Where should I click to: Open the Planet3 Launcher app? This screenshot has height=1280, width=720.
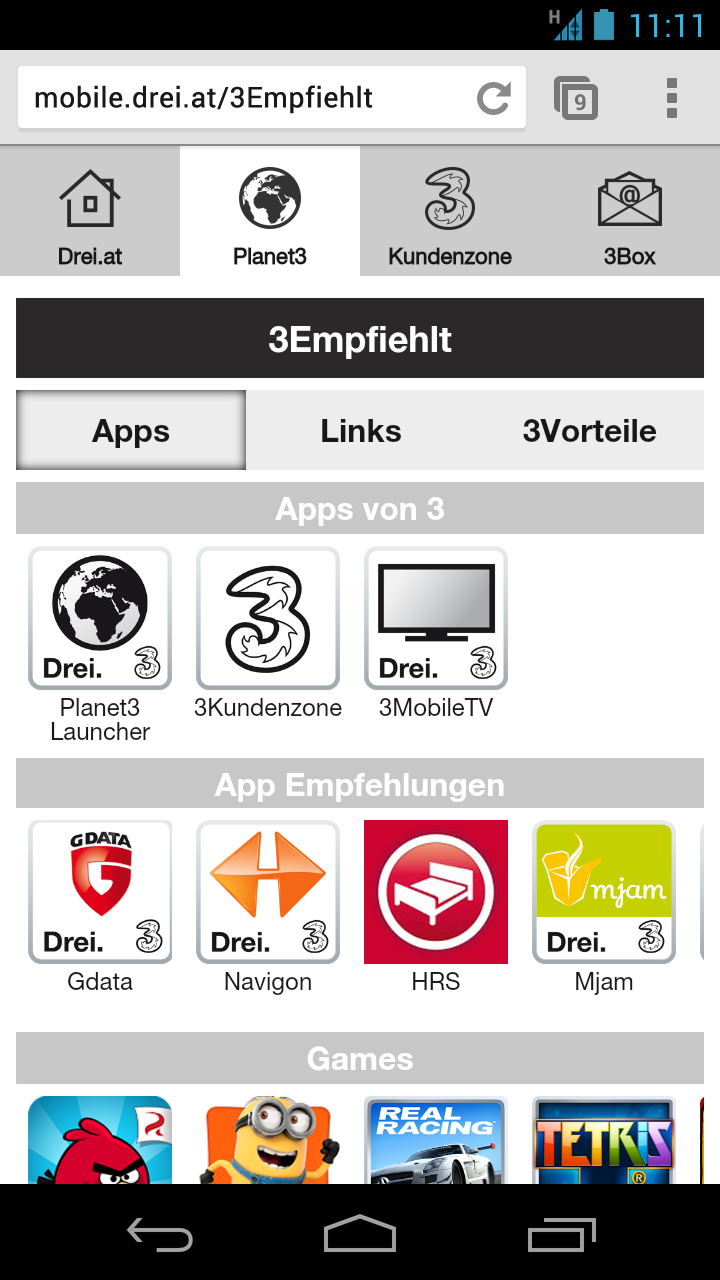pyautogui.click(x=100, y=620)
